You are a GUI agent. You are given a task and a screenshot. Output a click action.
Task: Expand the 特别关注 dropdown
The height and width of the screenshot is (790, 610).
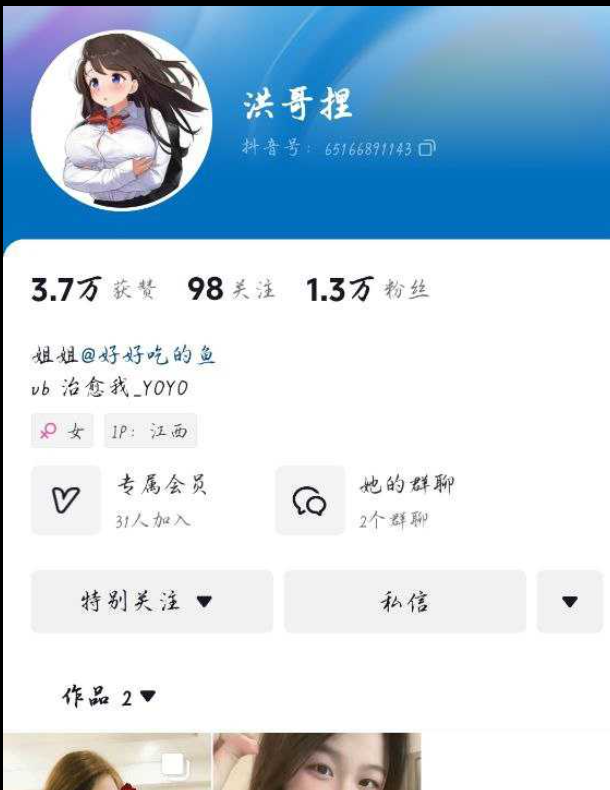[151, 601]
